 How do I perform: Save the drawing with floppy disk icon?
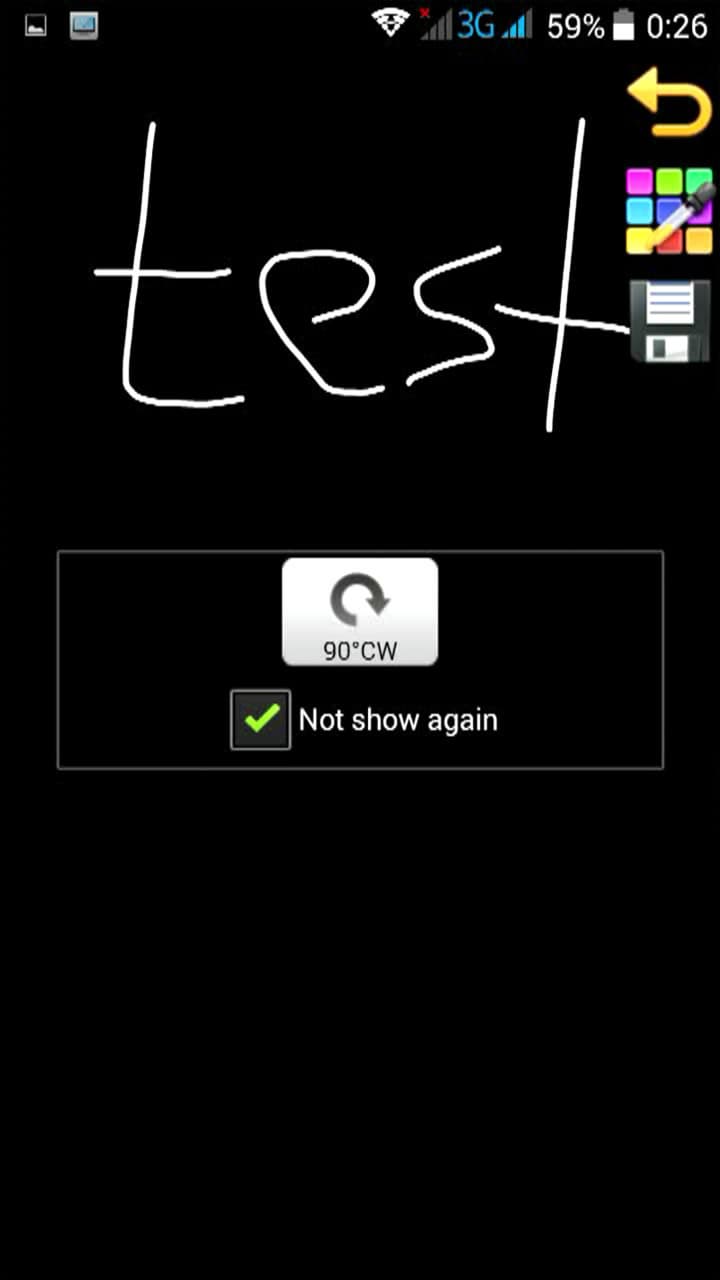[x=669, y=321]
